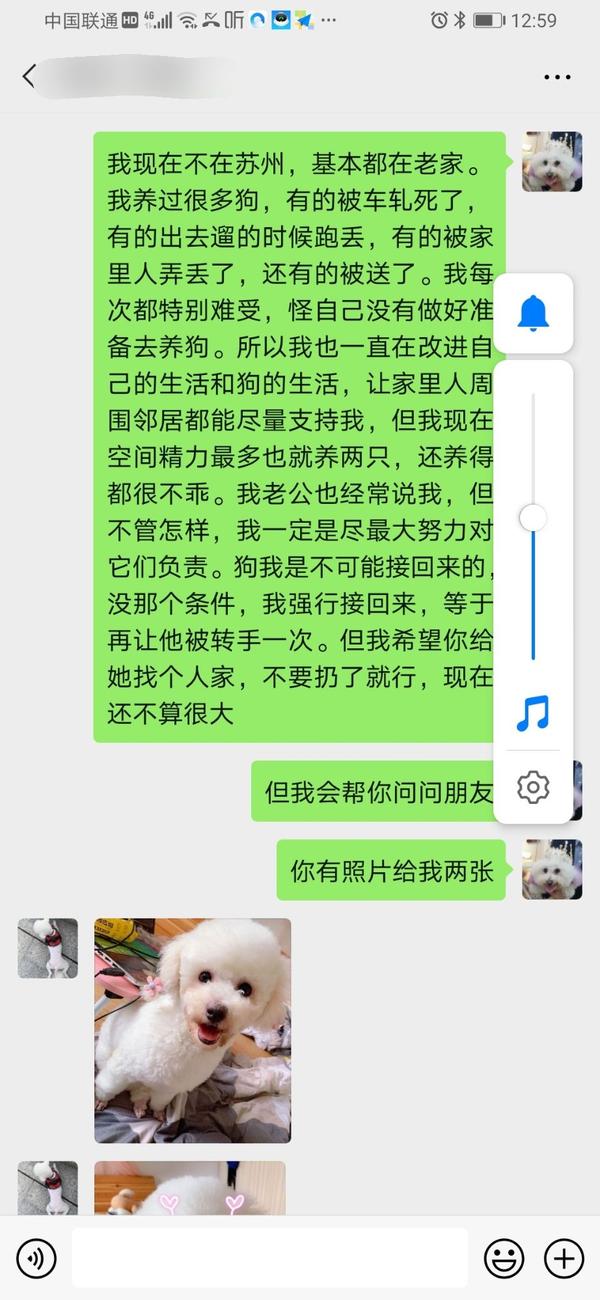The image size is (600, 1300).
Task: Open the partially visible second photo
Action: tap(190, 1188)
